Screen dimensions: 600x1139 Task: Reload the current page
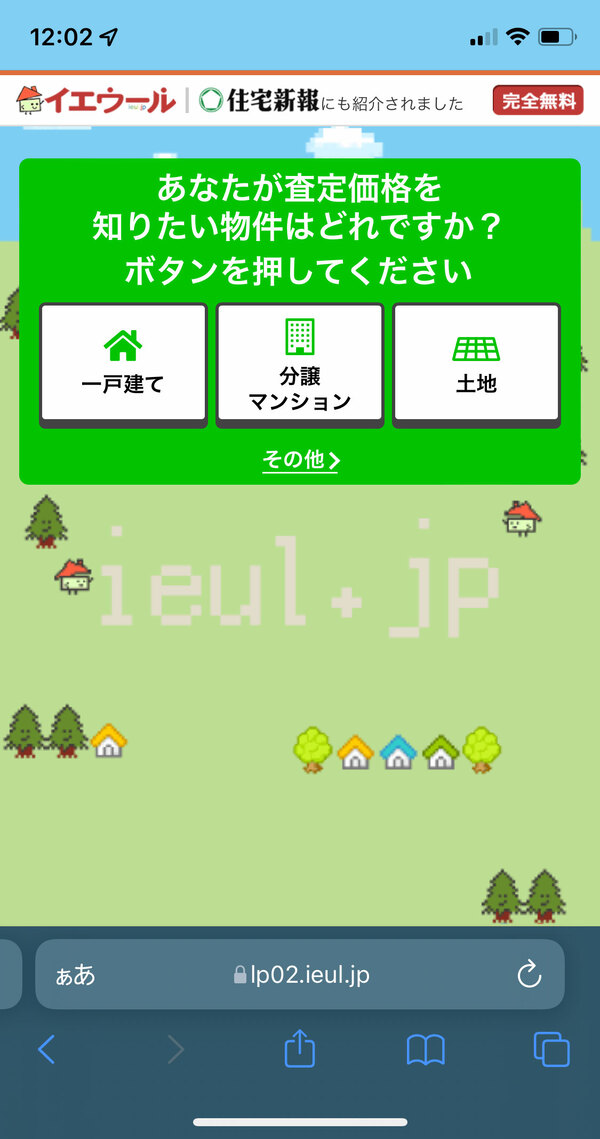pyautogui.click(x=529, y=974)
